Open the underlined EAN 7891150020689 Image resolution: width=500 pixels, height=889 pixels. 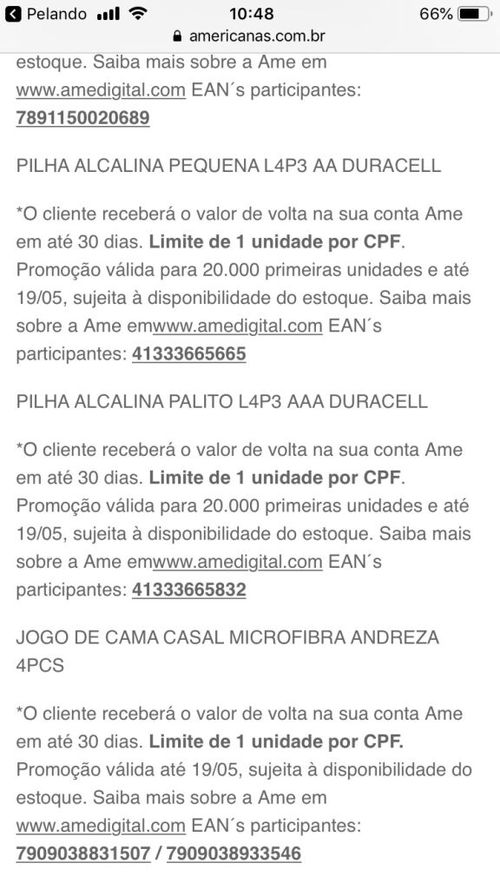click(x=83, y=118)
